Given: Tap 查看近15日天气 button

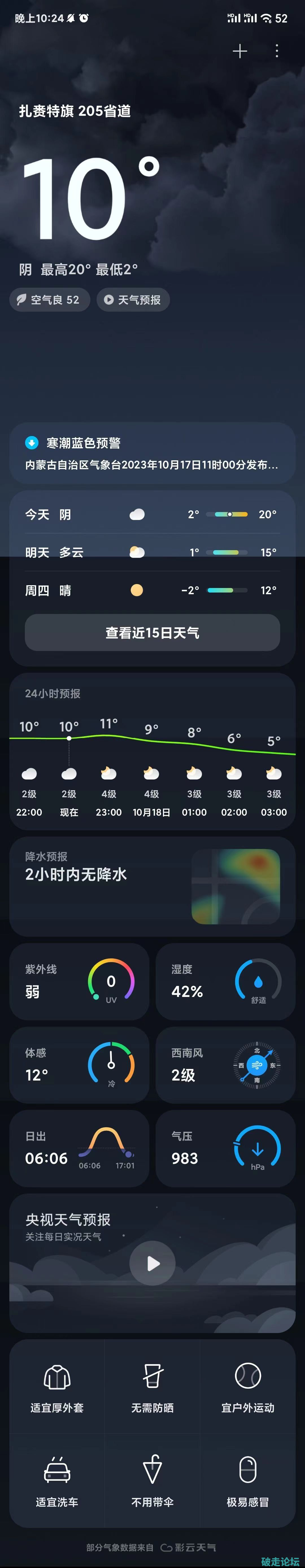Looking at the screenshot, I should [152, 632].
